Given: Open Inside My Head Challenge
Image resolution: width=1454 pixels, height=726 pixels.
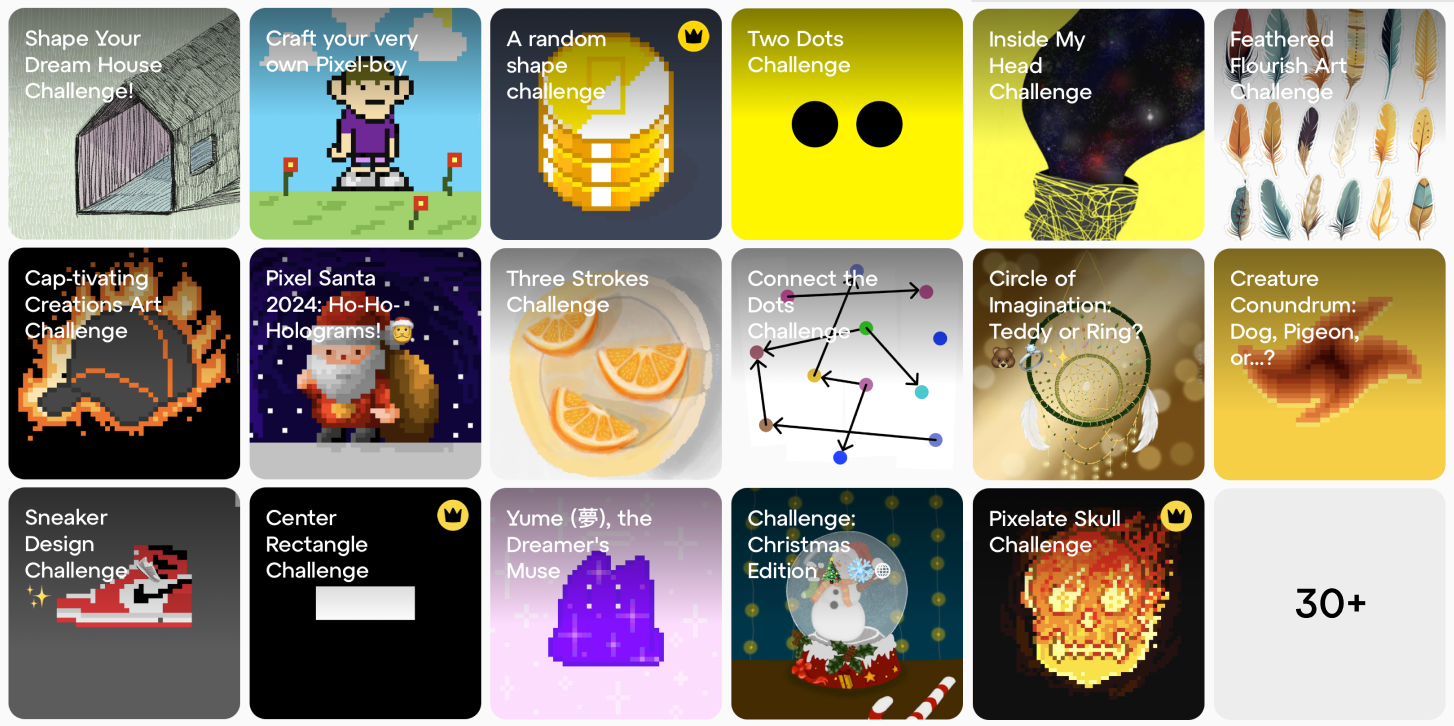Looking at the screenshot, I should (1088, 124).
